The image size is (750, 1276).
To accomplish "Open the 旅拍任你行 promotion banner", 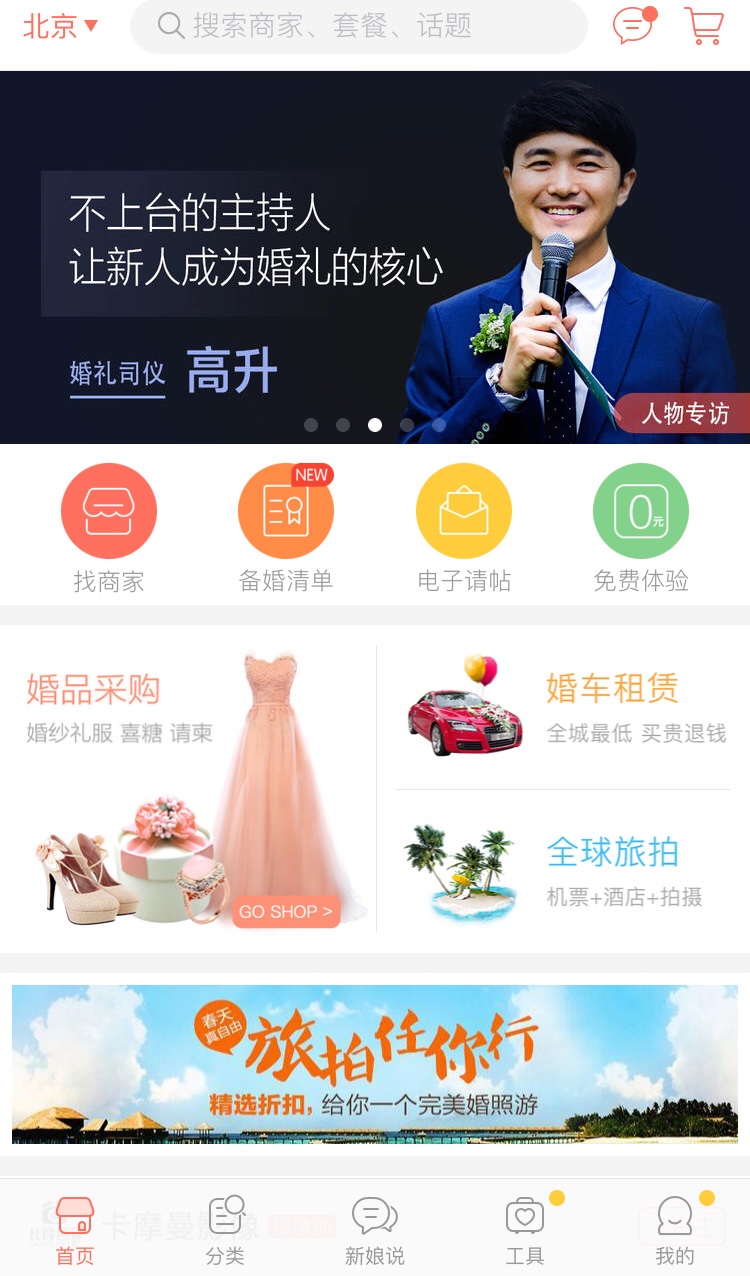I will (375, 1064).
